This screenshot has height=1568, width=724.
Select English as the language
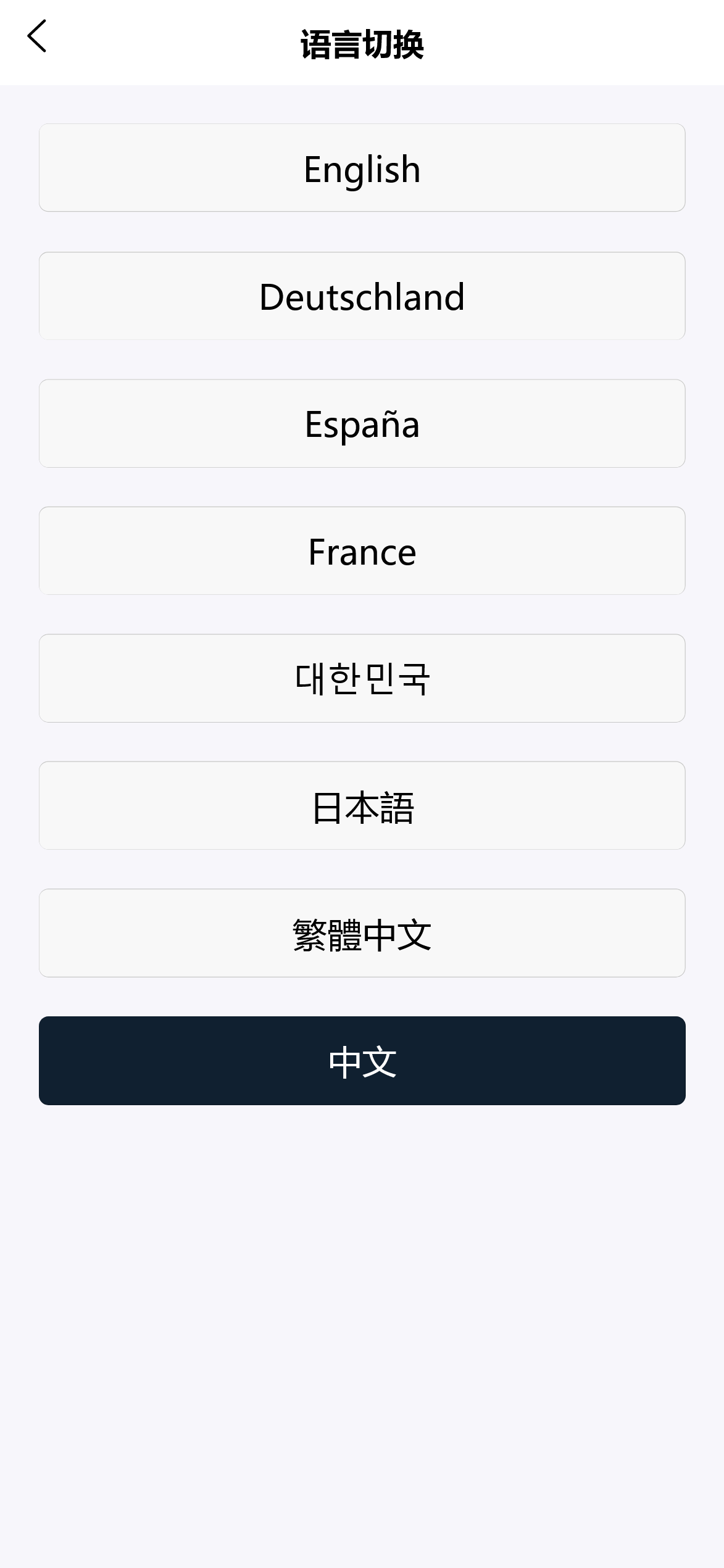(x=362, y=168)
